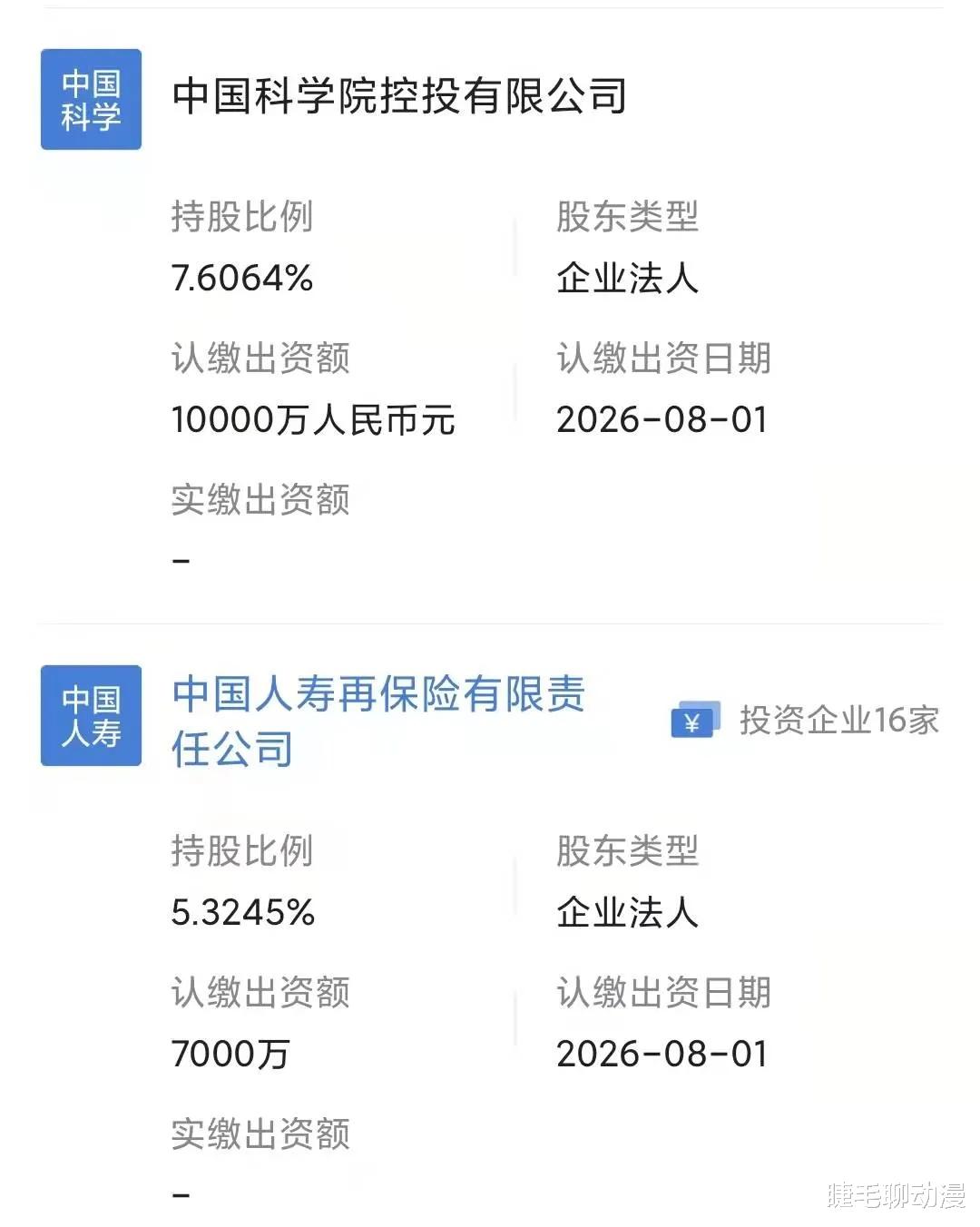
Task: Open 中国人寿再保险有限责任公司 company page
Action: tap(379, 721)
